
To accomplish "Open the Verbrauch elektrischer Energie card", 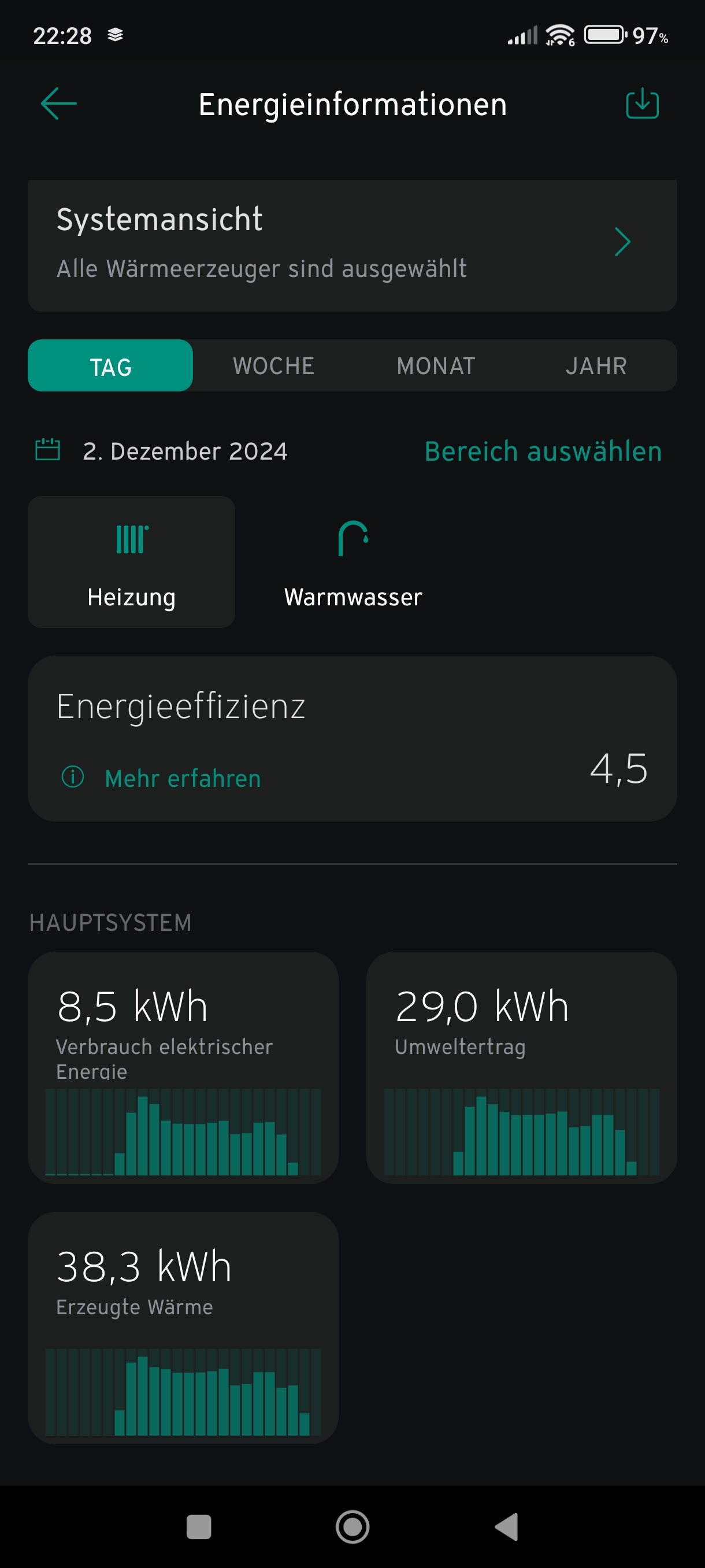I will point(183,1068).
